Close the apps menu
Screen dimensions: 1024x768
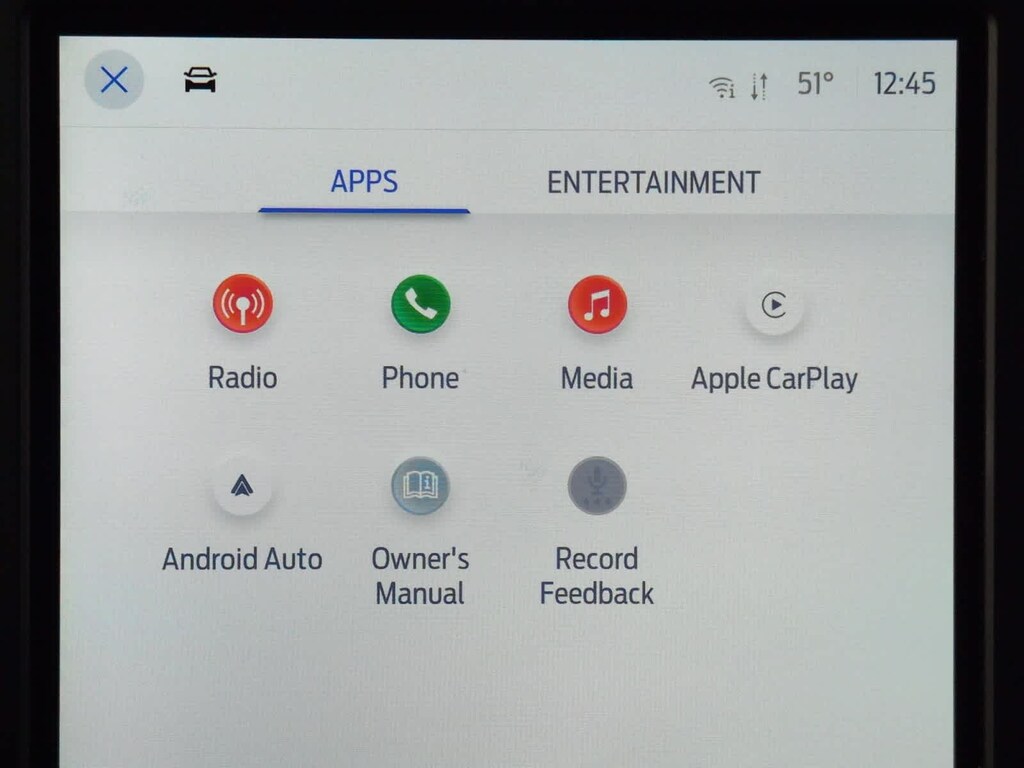[114, 81]
